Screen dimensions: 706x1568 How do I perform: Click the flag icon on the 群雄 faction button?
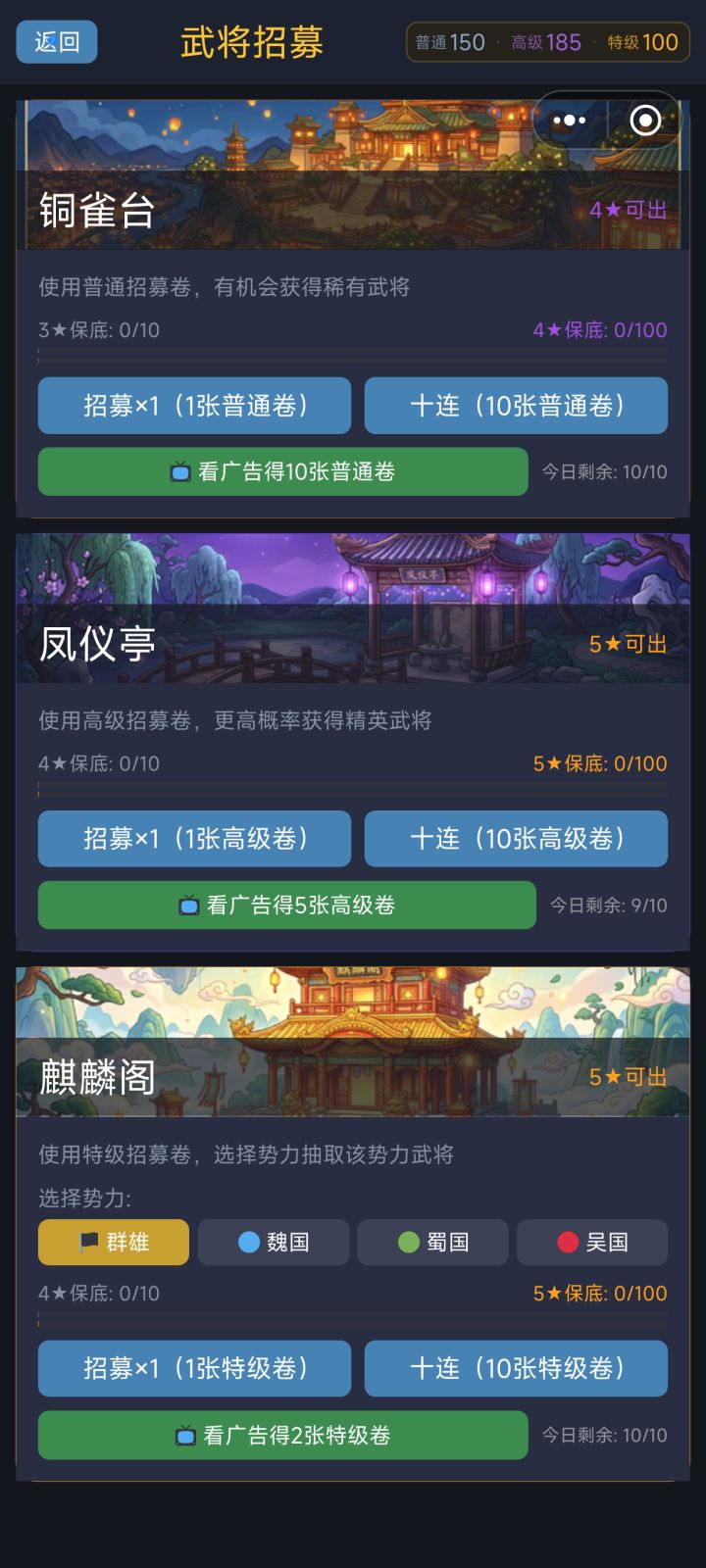coord(89,1242)
